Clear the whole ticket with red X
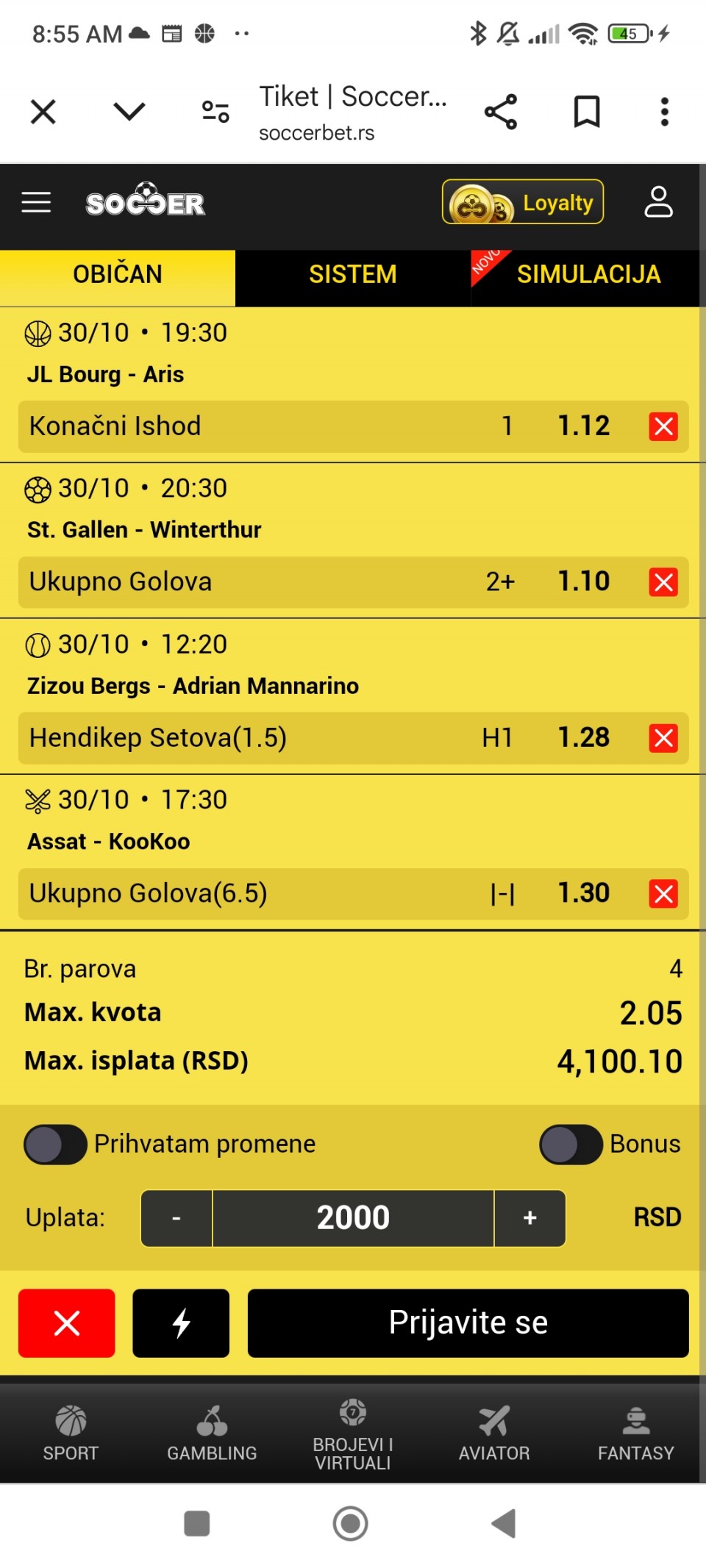The height and width of the screenshot is (1568, 706). pos(67,1323)
